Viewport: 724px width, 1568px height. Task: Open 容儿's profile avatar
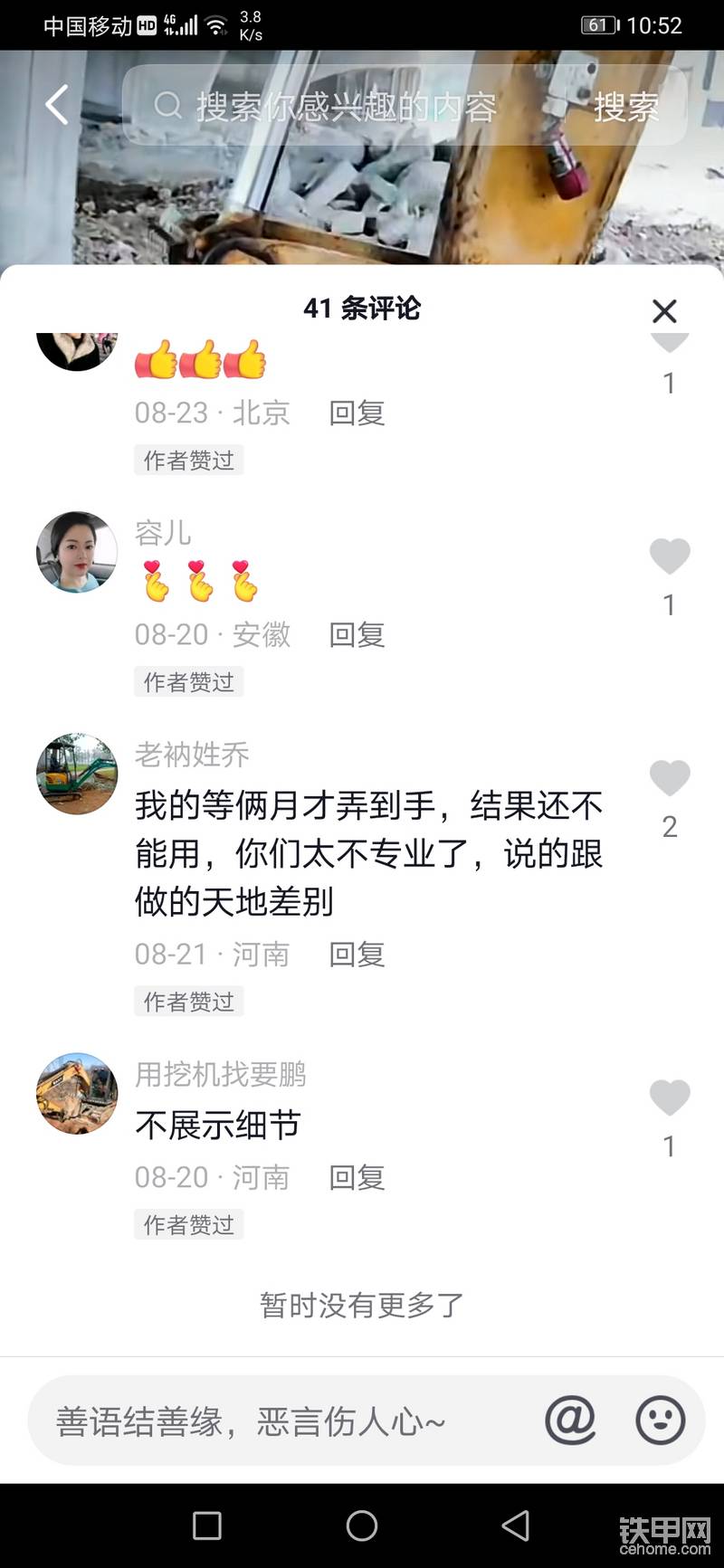coord(77,552)
